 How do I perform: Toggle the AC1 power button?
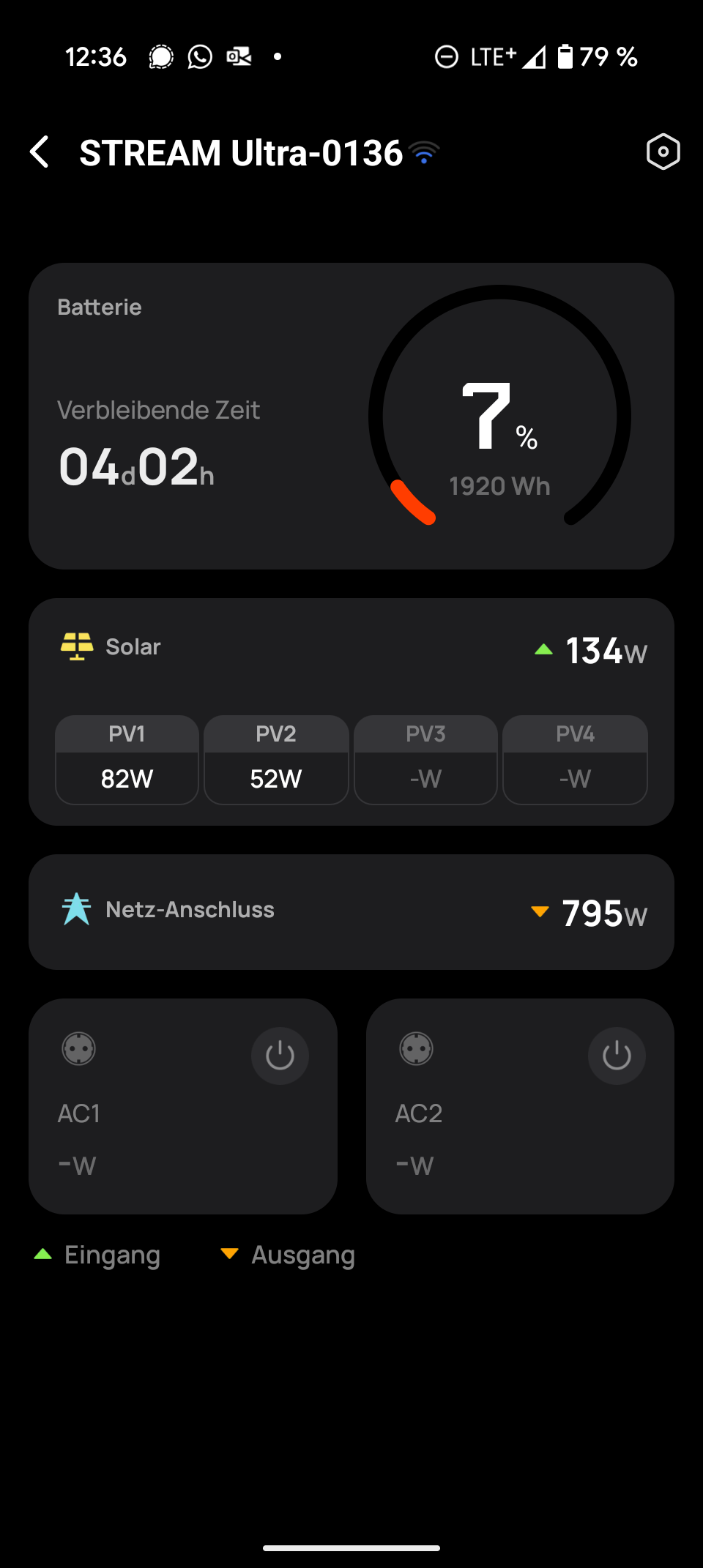280,1056
